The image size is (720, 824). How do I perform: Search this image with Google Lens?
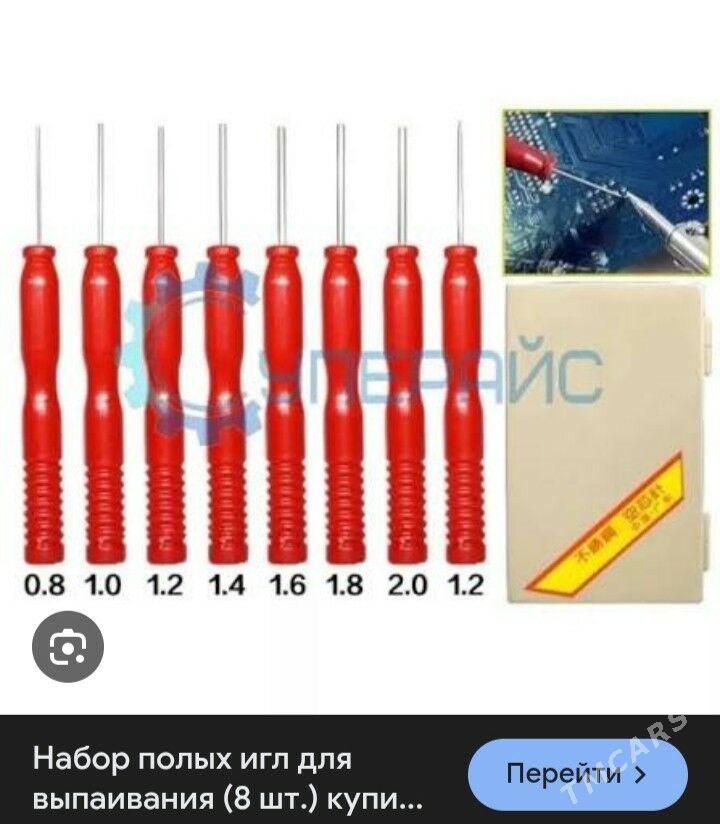click(68, 647)
